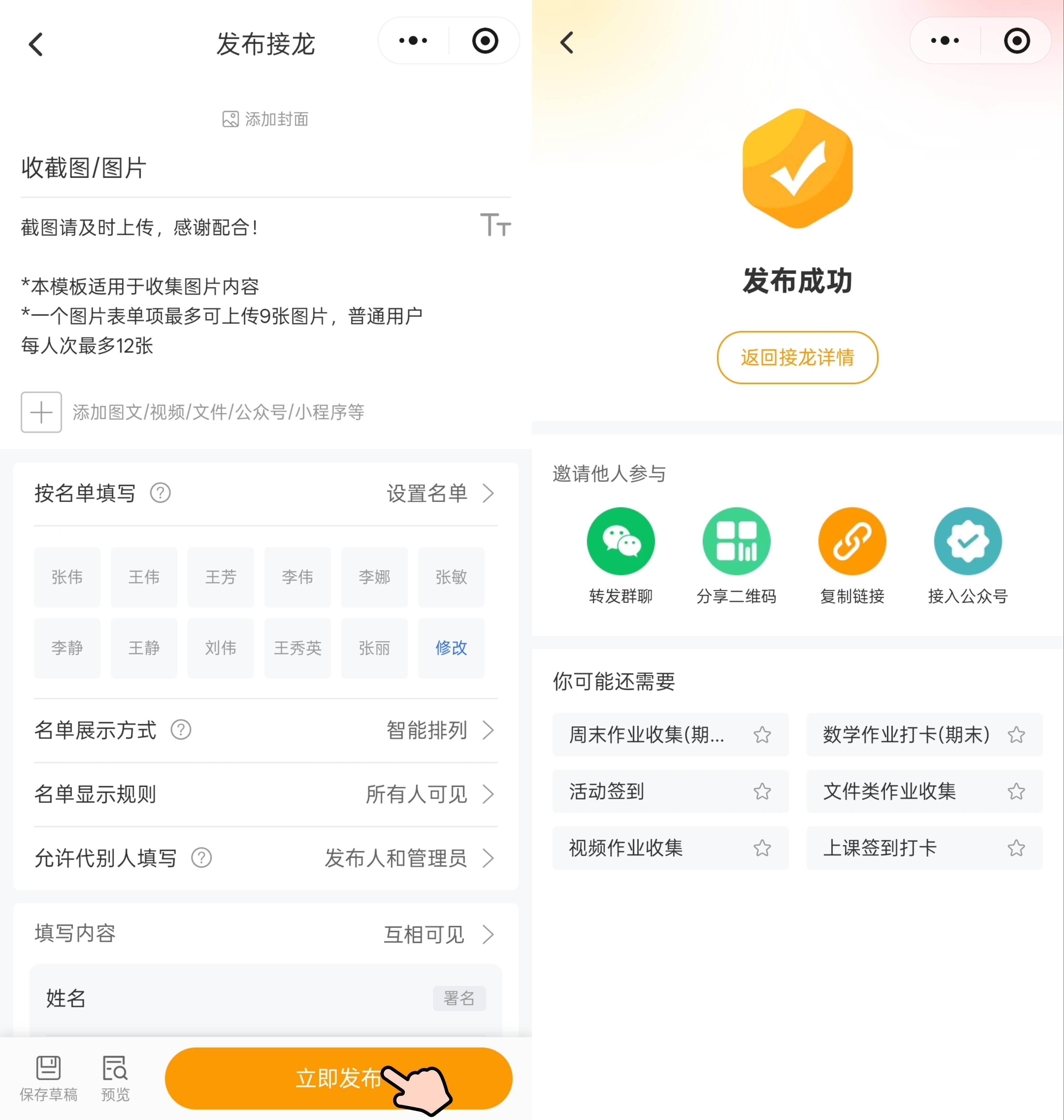
Task: Open 设置名单 for 按名单填写
Action: tap(439, 493)
